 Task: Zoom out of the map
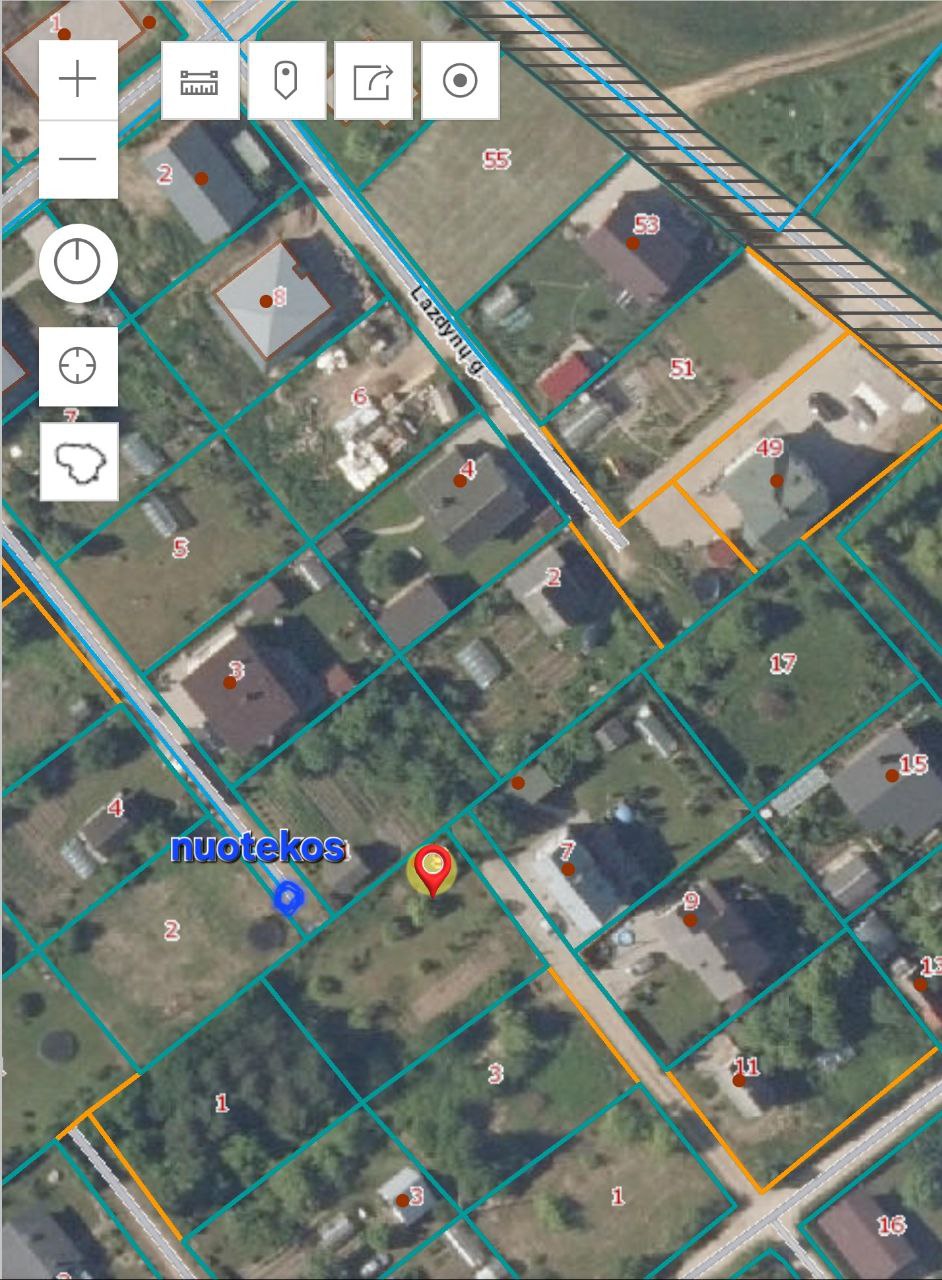(78, 159)
